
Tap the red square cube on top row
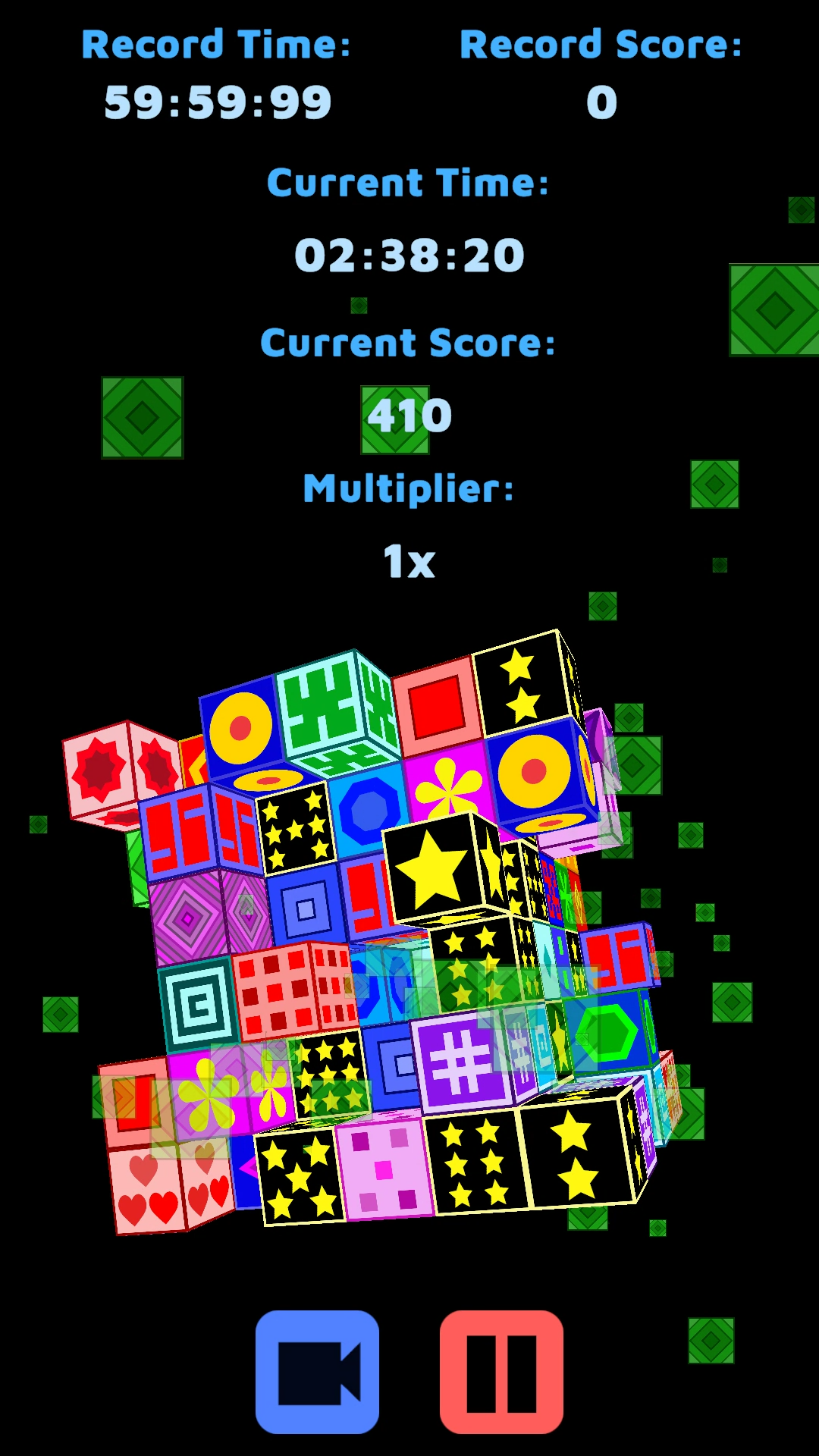pyautogui.click(x=438, y=708)
